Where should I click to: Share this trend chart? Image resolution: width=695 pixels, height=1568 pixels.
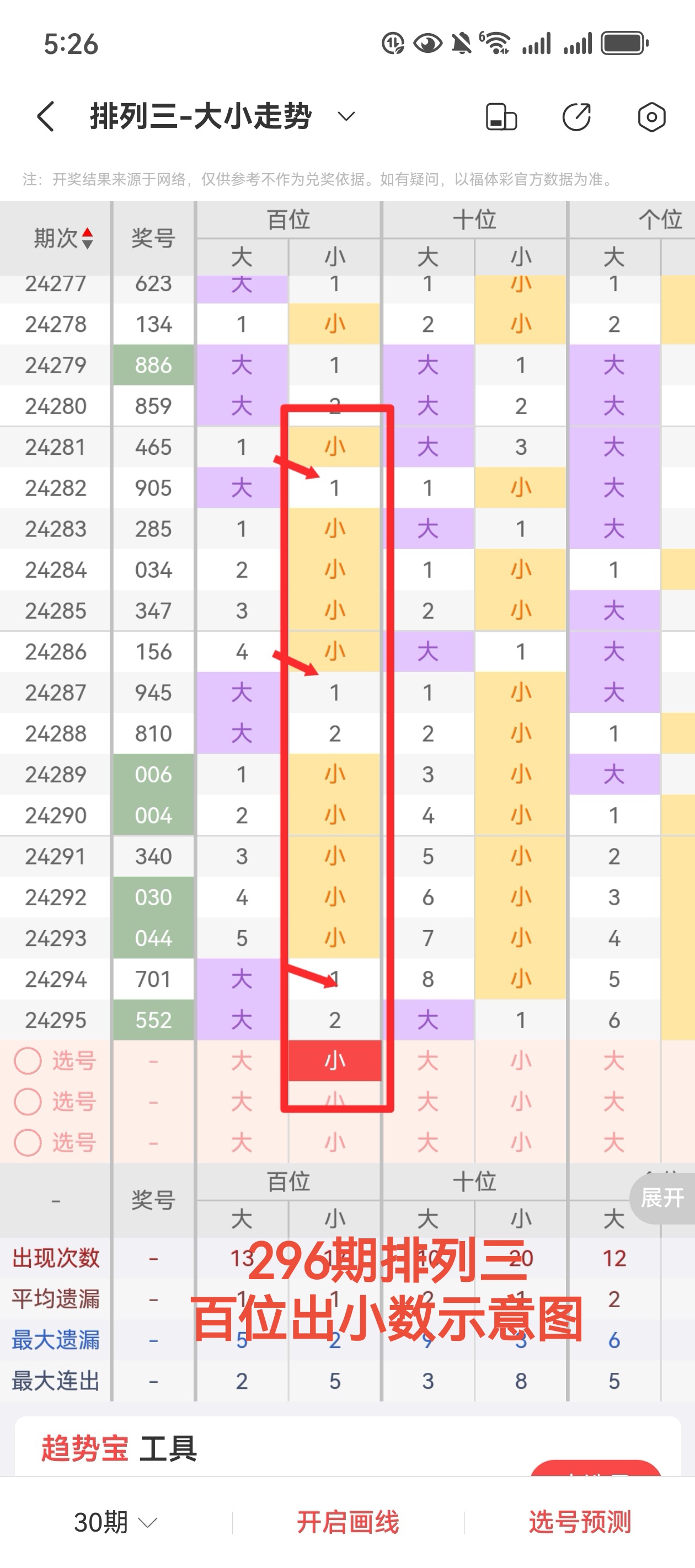[x=576, y=117]
